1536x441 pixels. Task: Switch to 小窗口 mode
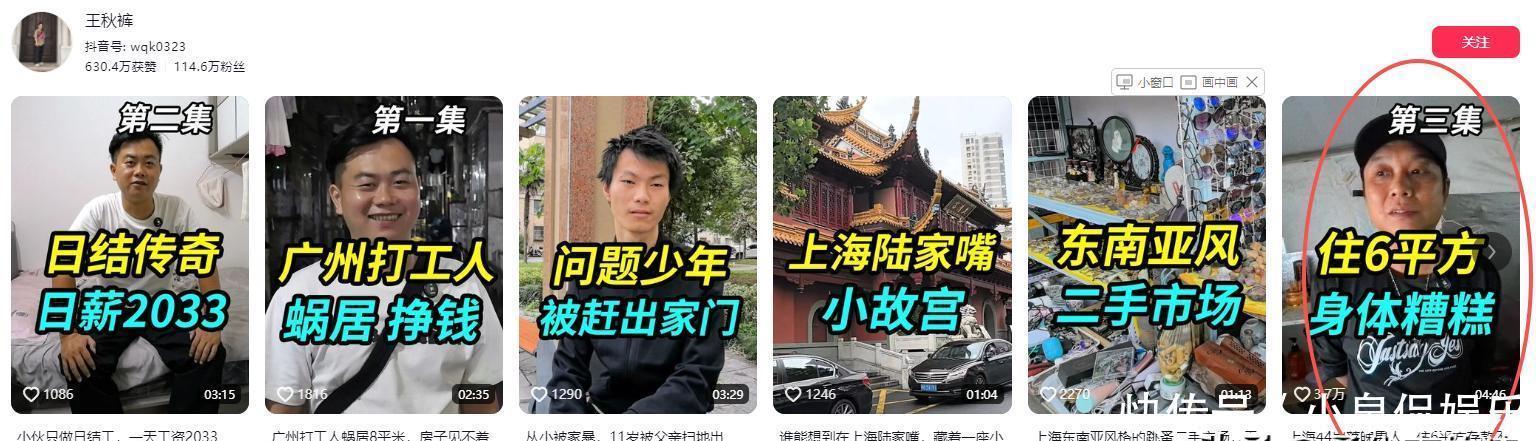coord(1146,82)
